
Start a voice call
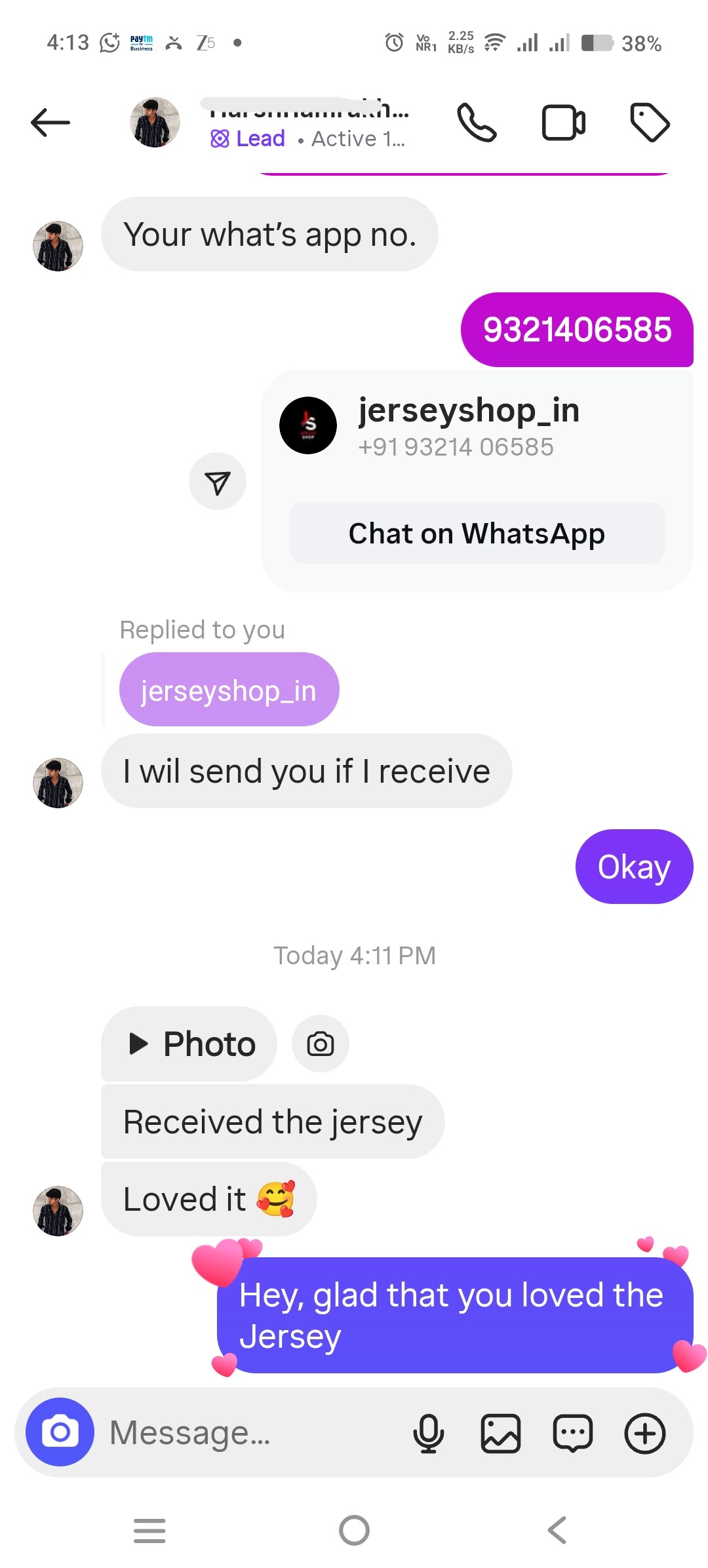point(477,123)
